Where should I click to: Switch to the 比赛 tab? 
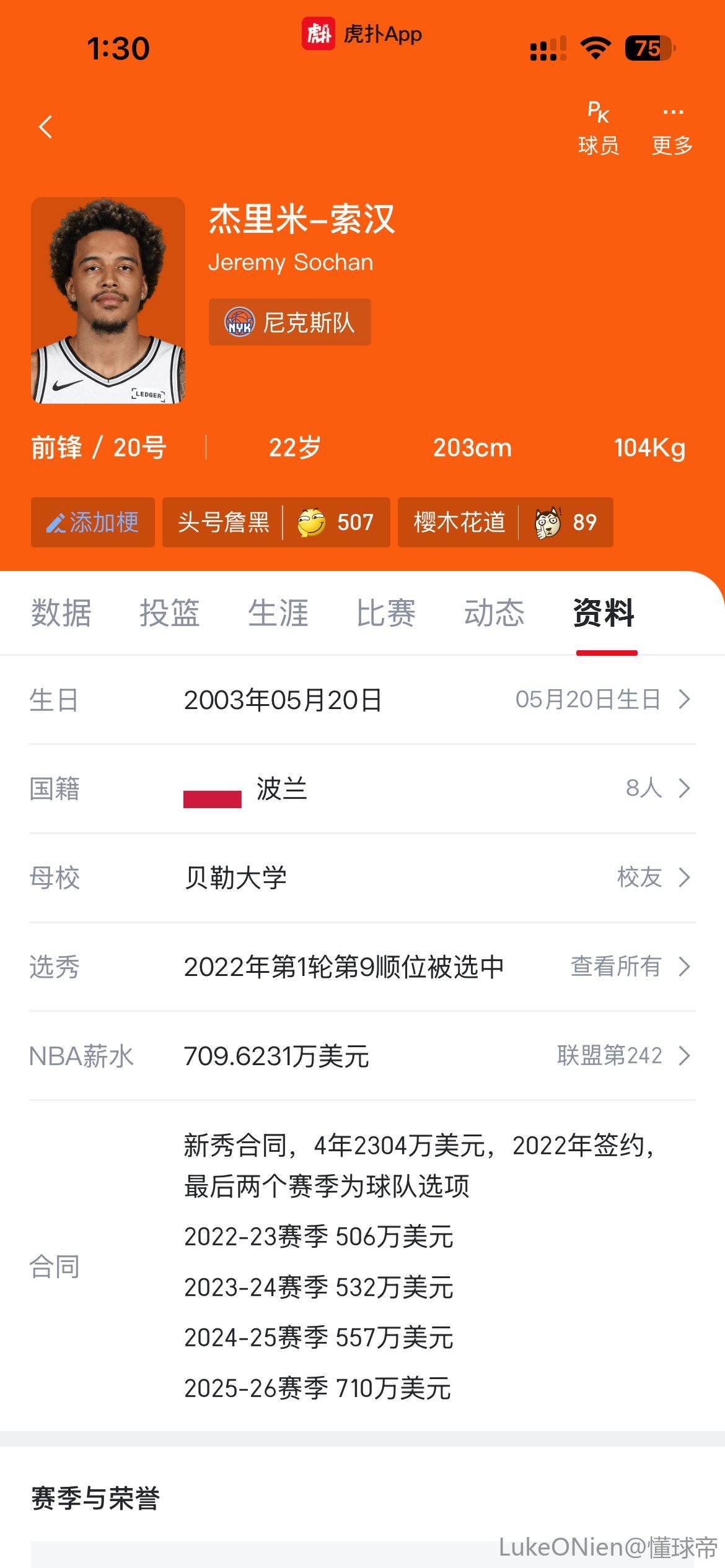pos(386,613)
